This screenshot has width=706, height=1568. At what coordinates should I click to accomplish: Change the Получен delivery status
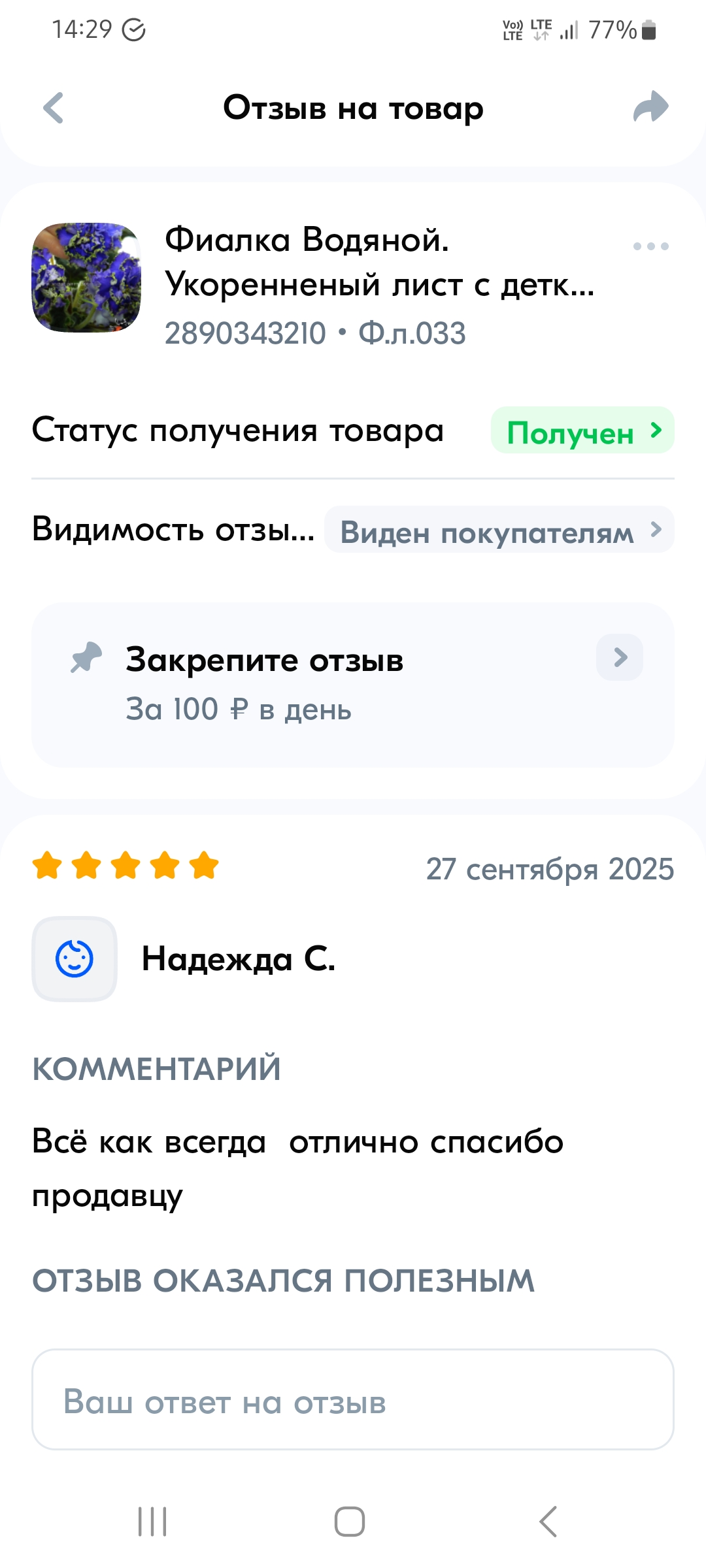pos(582,431)
